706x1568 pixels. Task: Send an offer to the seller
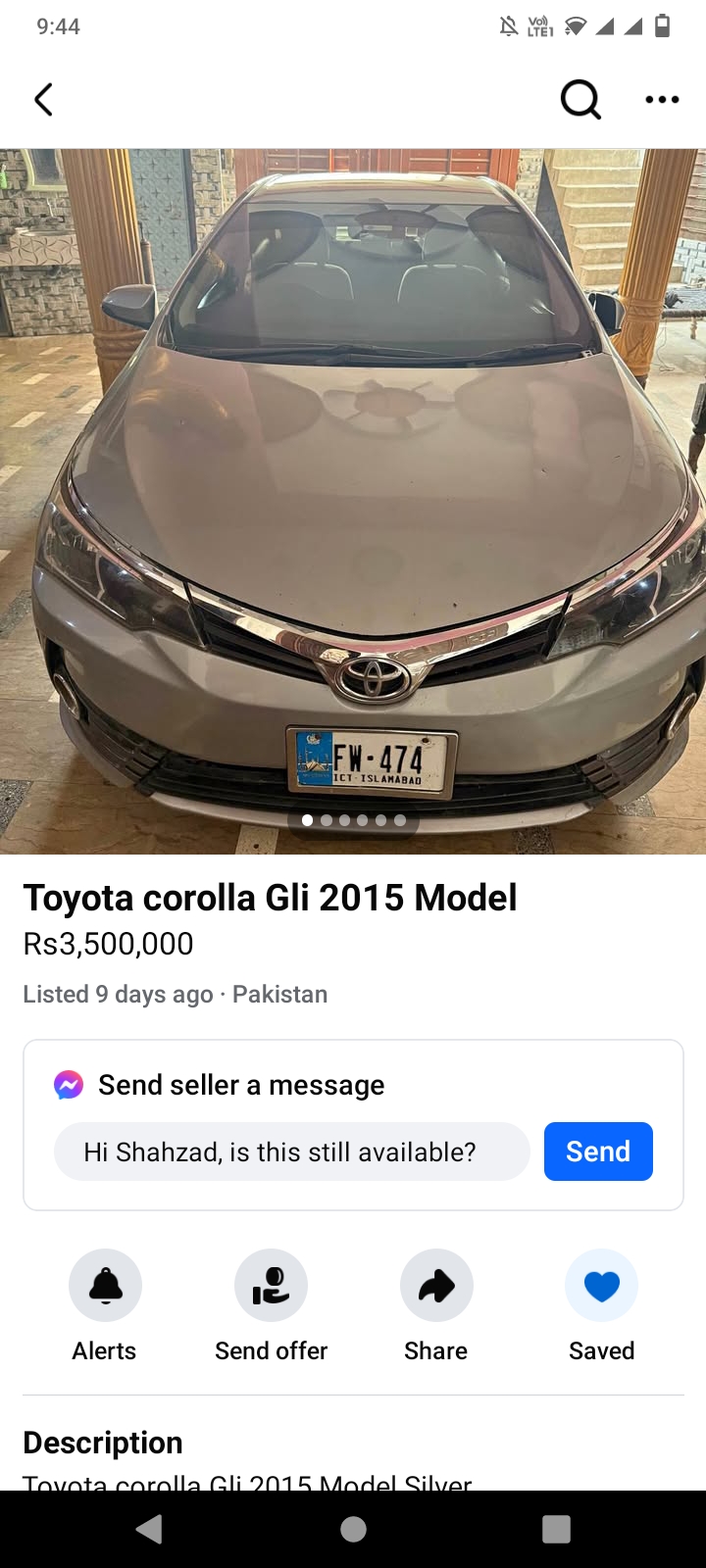271,1286
